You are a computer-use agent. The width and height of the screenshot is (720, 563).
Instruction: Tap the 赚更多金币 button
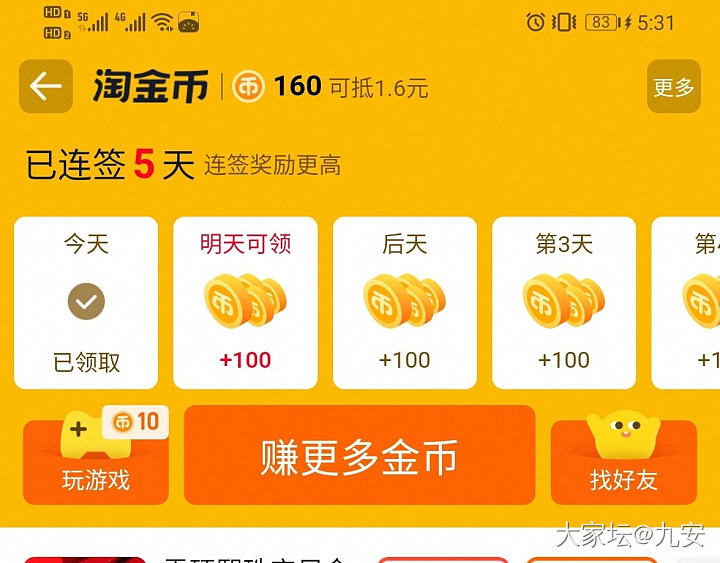359,456
